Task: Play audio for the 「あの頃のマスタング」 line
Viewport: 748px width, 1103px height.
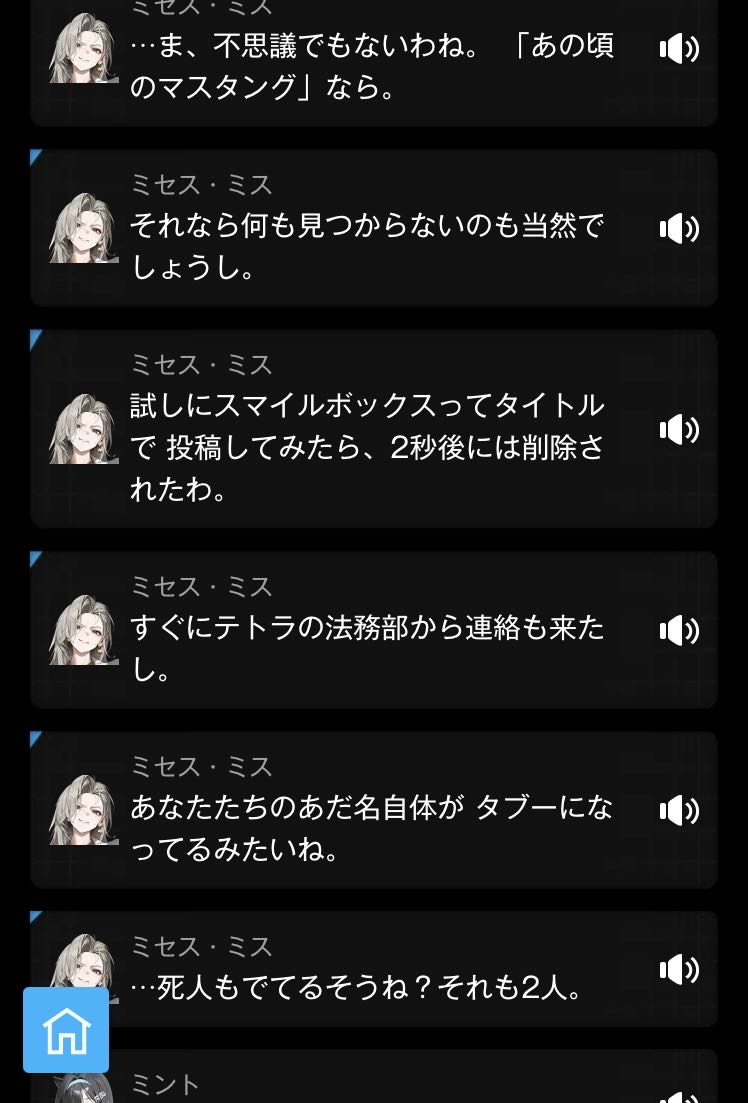Action: pos(679,48)
